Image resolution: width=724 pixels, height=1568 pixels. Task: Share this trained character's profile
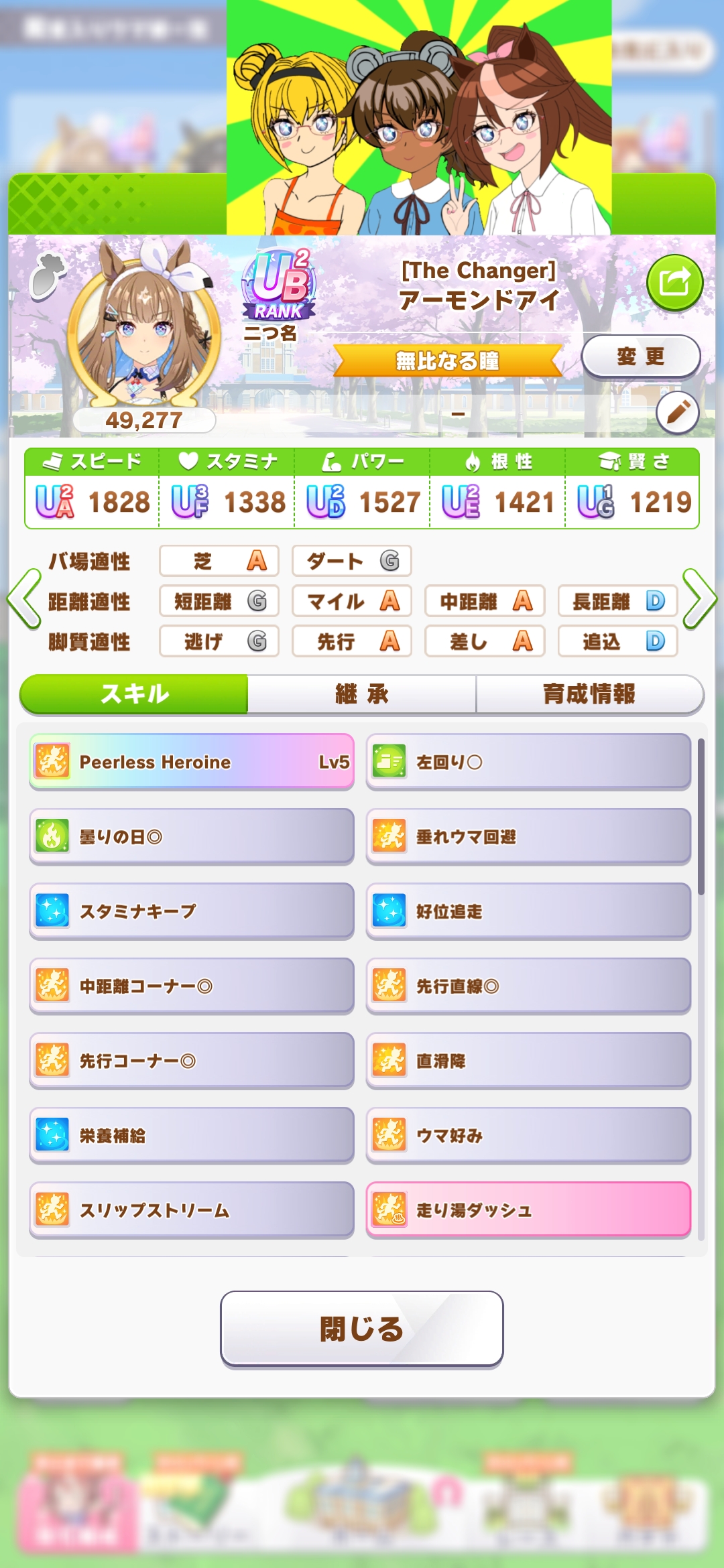[x=674, y=283]
